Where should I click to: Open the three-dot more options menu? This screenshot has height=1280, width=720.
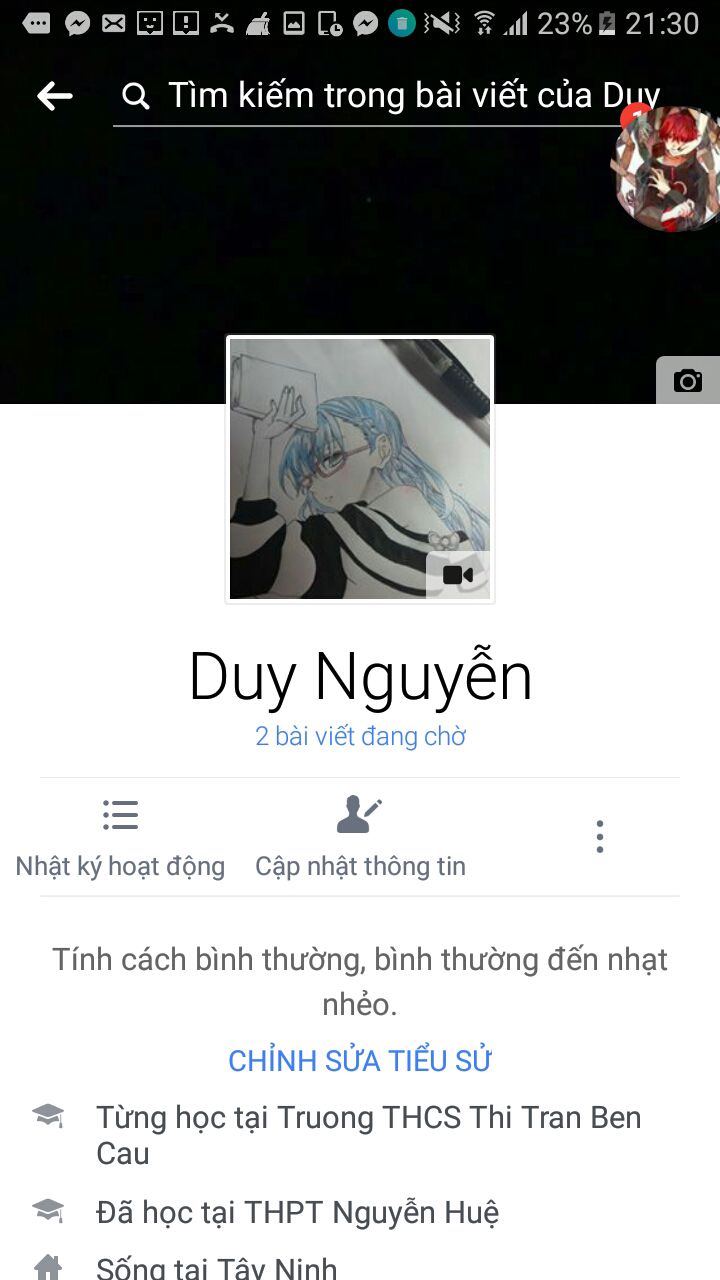coord(600,837)
